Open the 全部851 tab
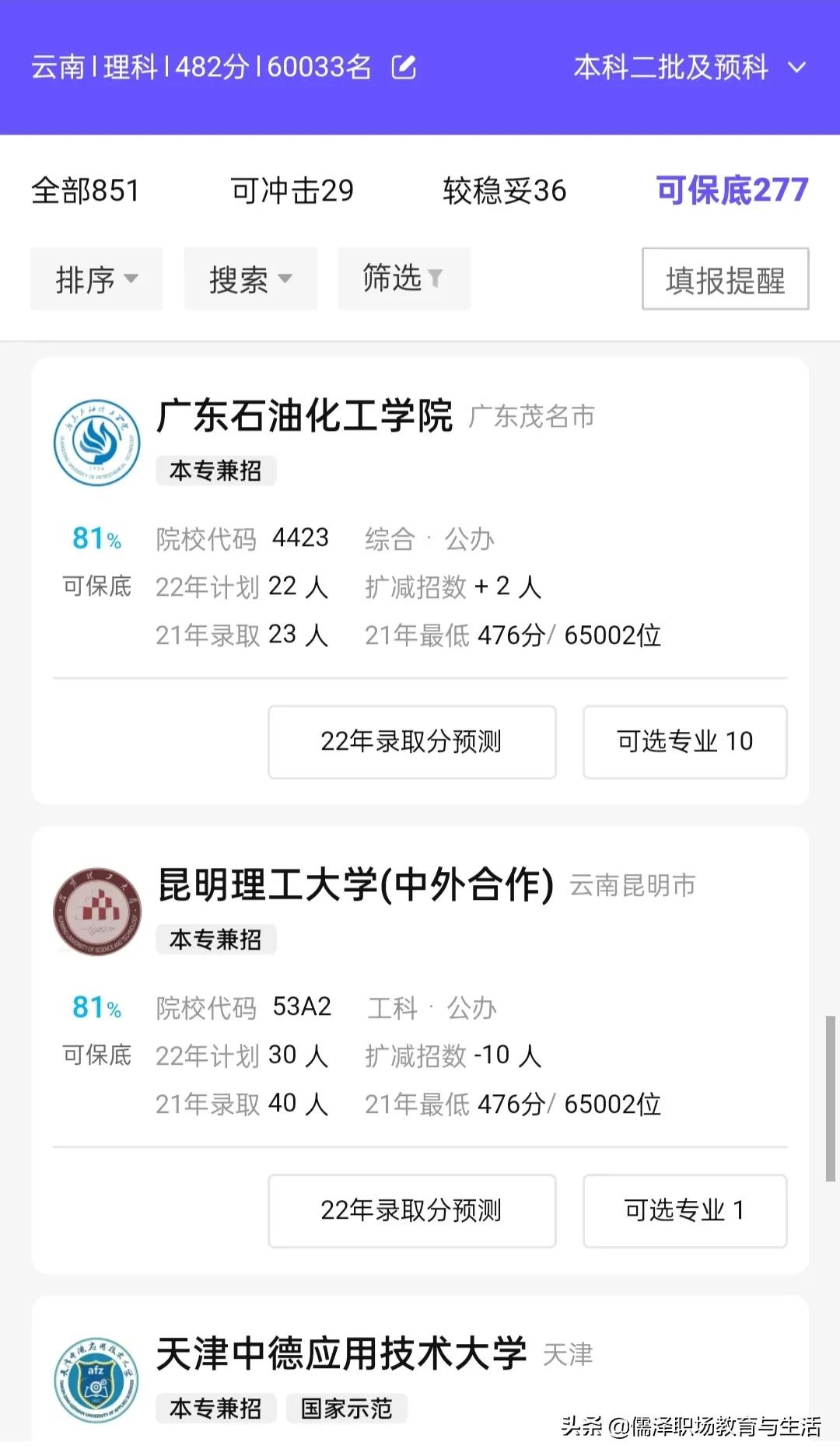Screen dimensions: 840x1456 (86, 191)
